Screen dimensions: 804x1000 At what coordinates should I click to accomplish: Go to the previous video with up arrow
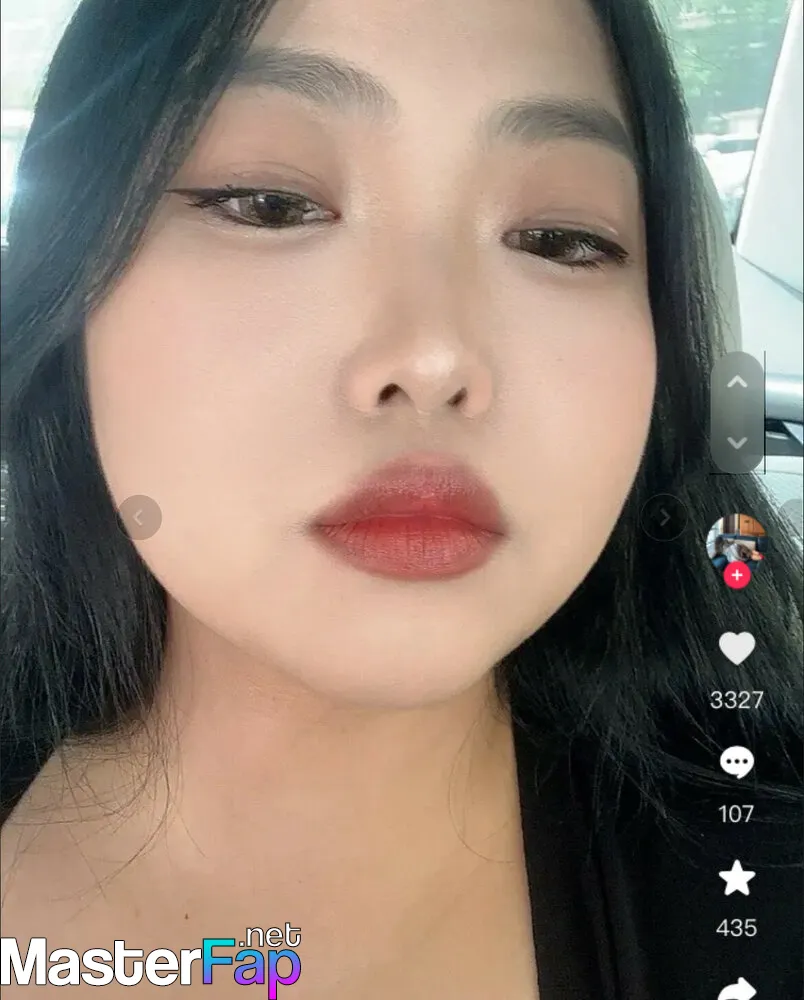point(737,382)
